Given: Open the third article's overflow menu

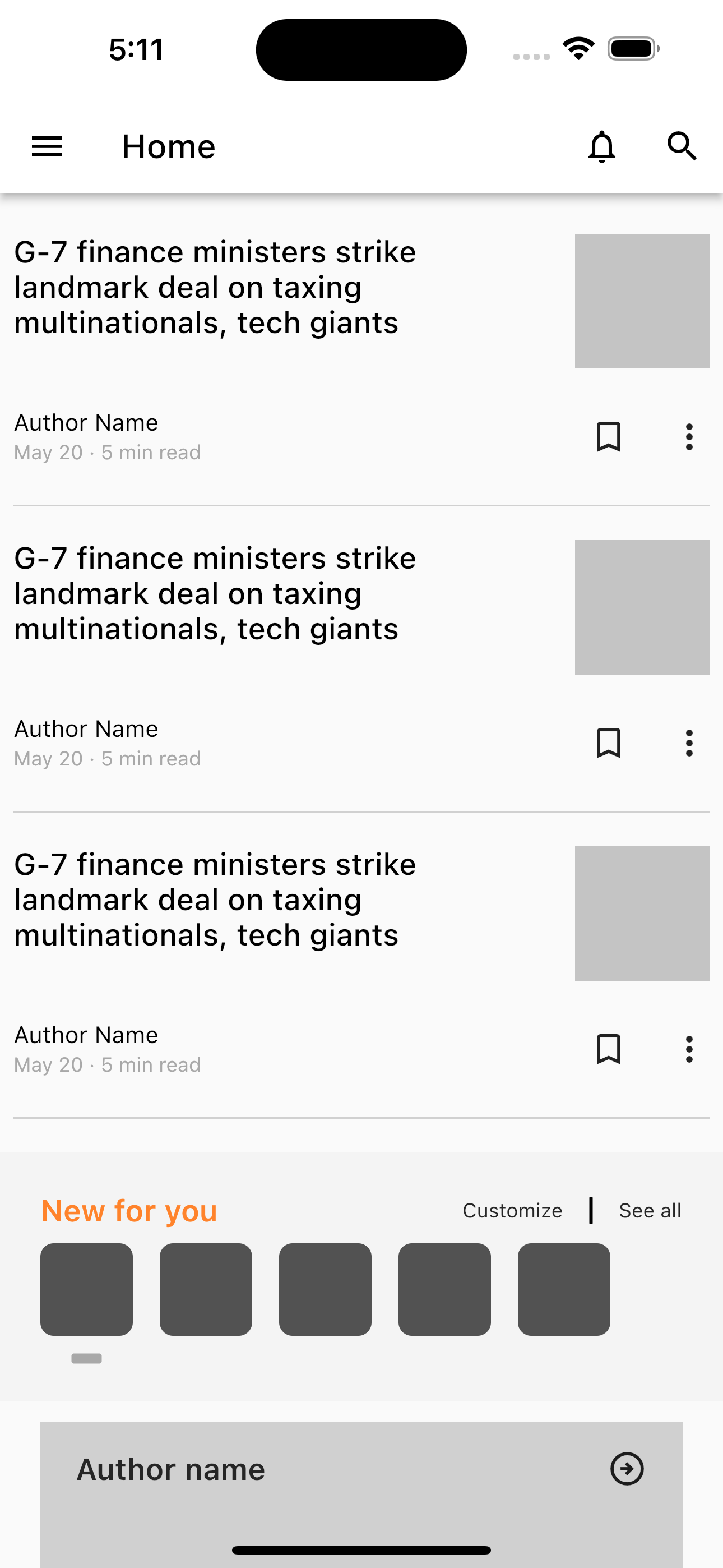Looking at the screenshot, I should (689, 1049).
